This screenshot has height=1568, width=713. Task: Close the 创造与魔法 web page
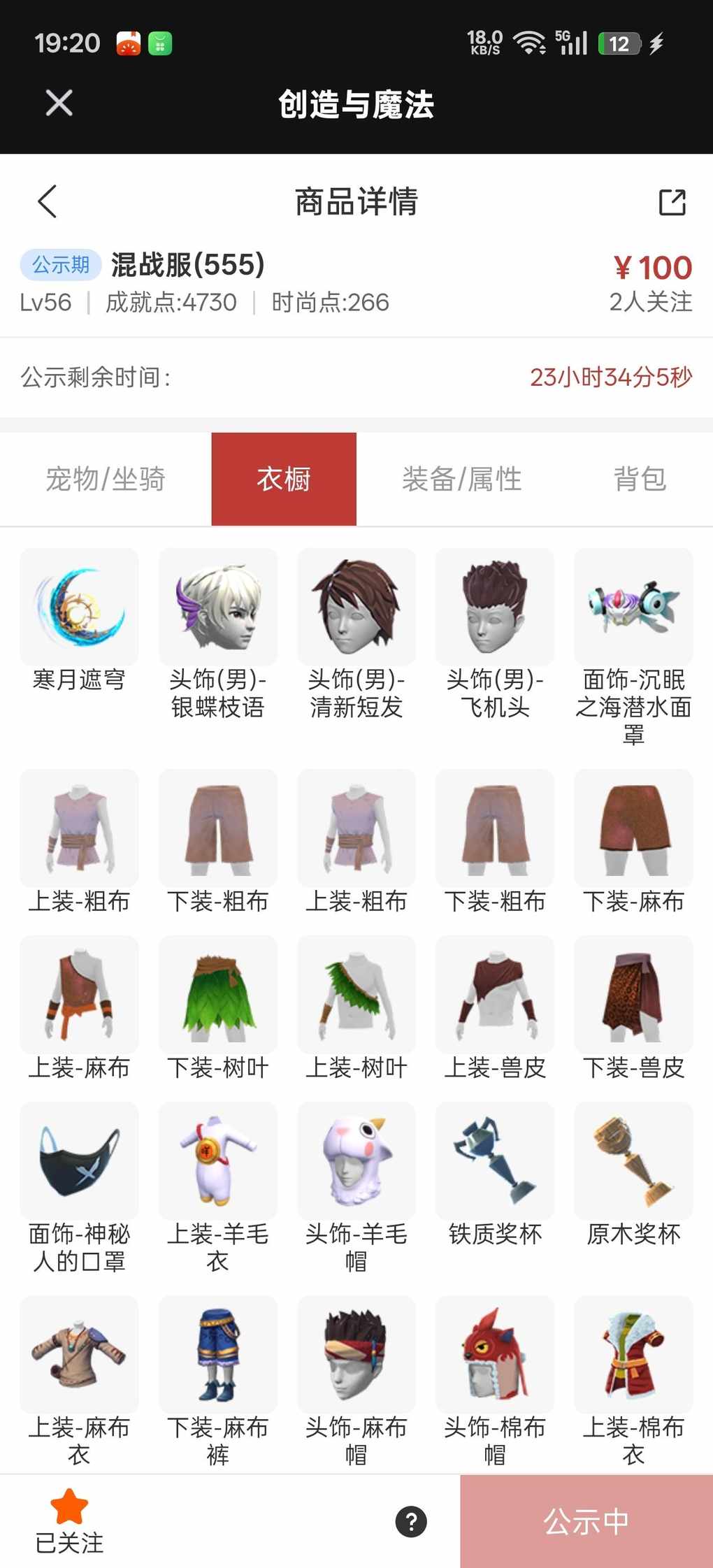click(59, 103)
